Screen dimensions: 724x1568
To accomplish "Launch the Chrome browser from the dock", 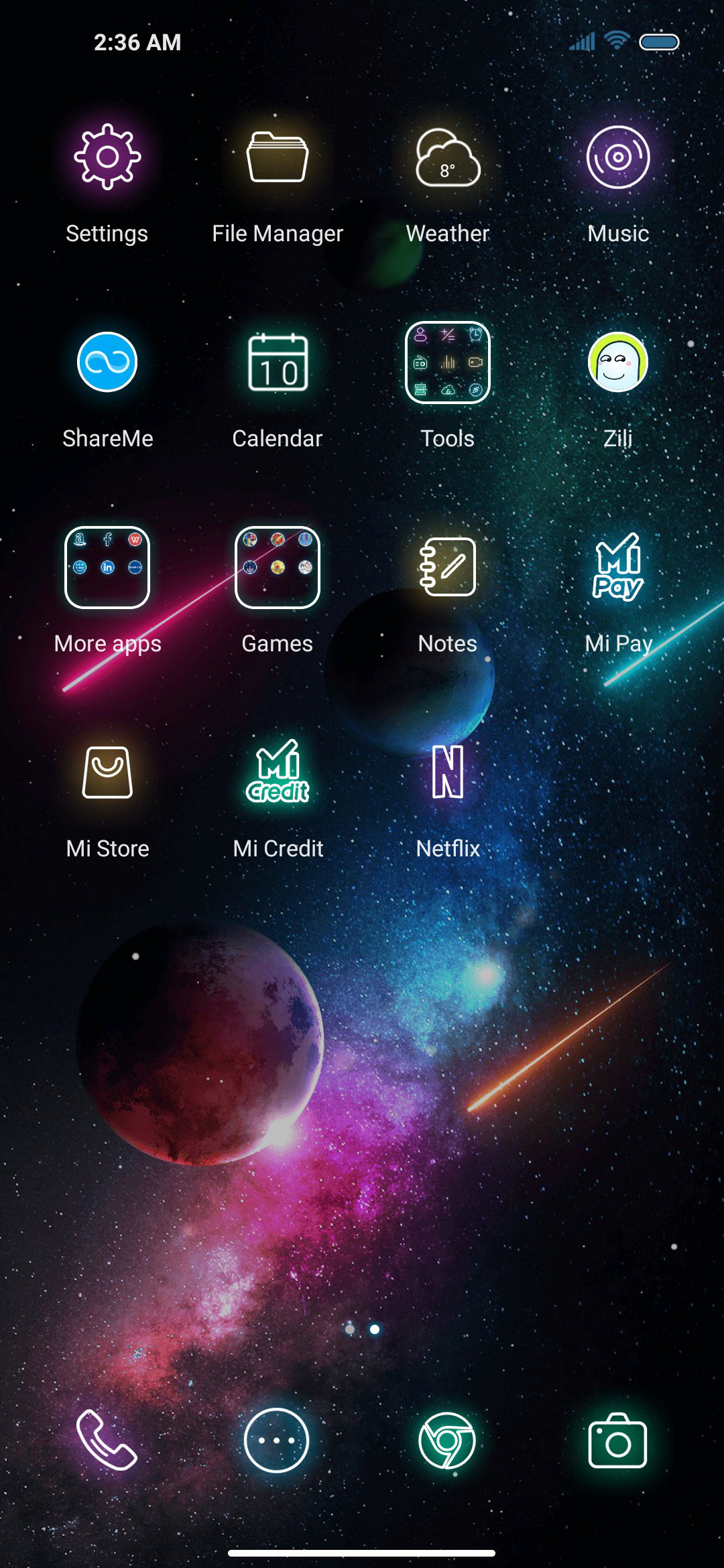I will (447, 1441).
